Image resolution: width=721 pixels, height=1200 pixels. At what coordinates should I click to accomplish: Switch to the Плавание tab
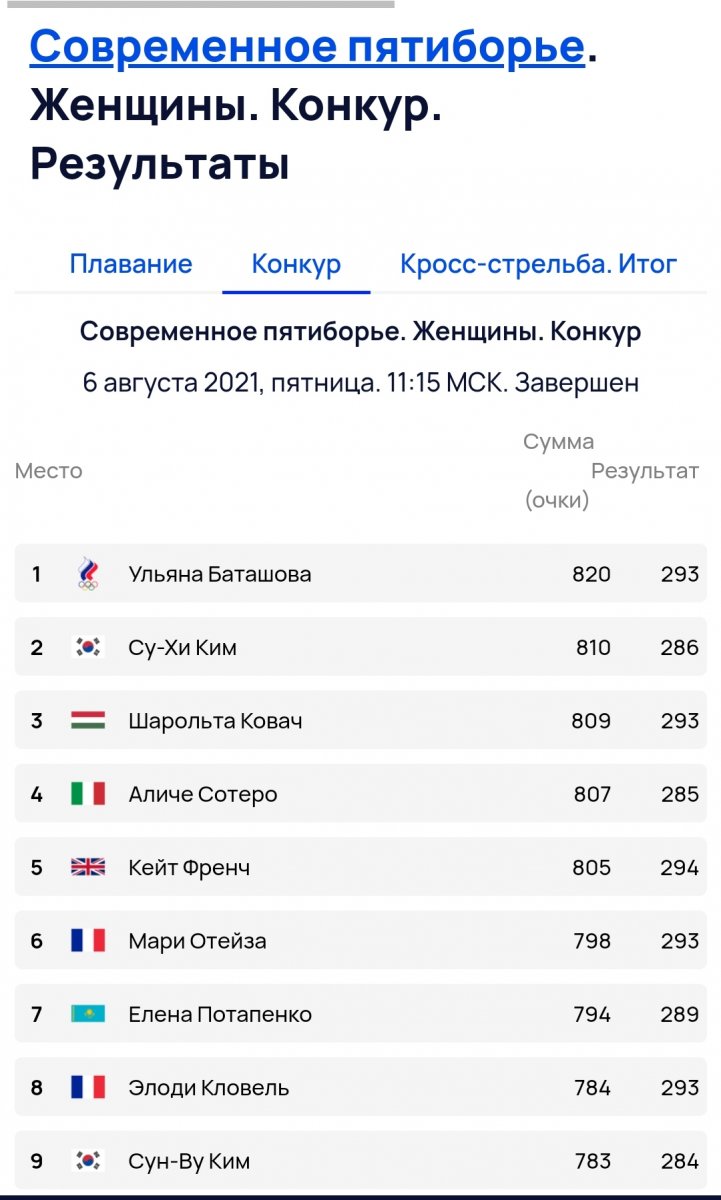point(131,264)
